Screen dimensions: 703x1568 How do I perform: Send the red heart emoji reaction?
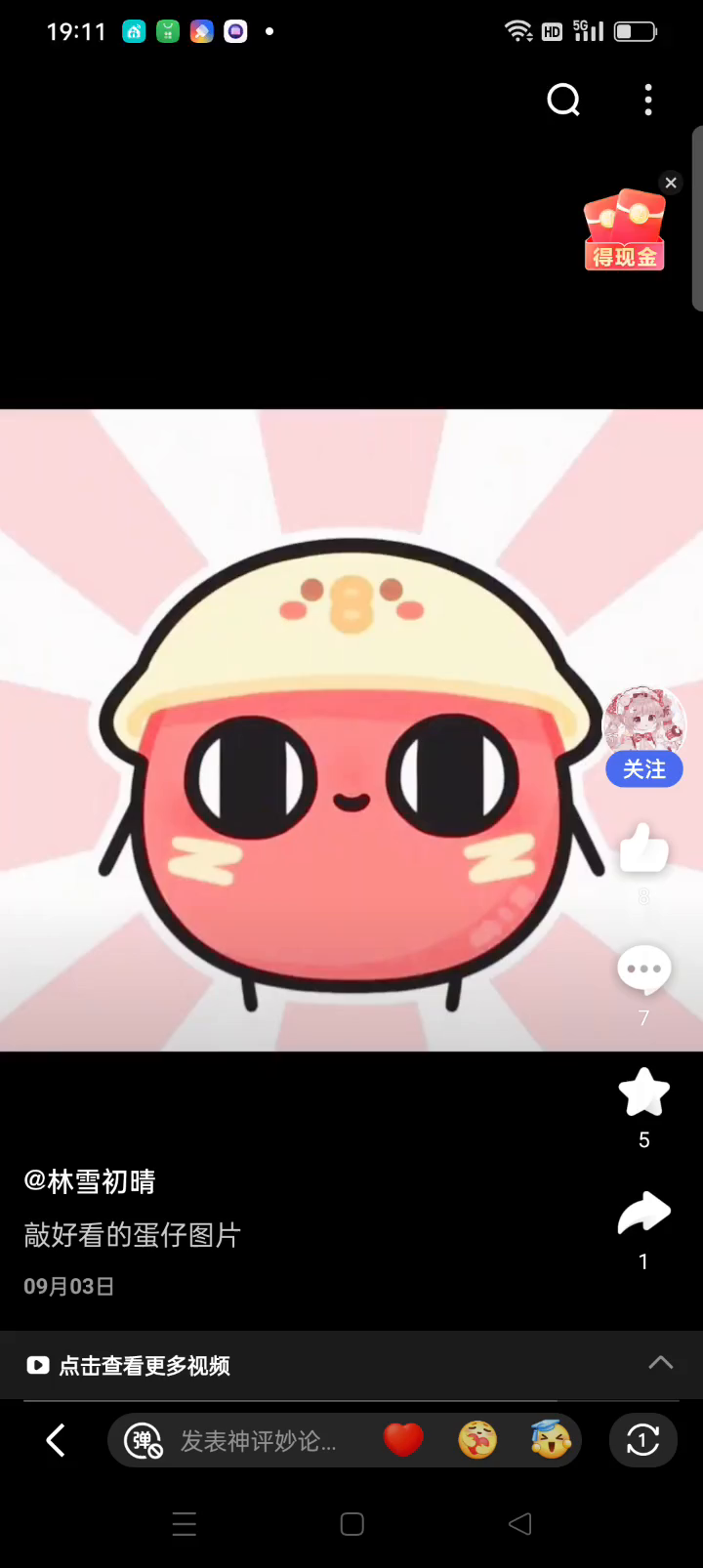tap(402, 1440)
